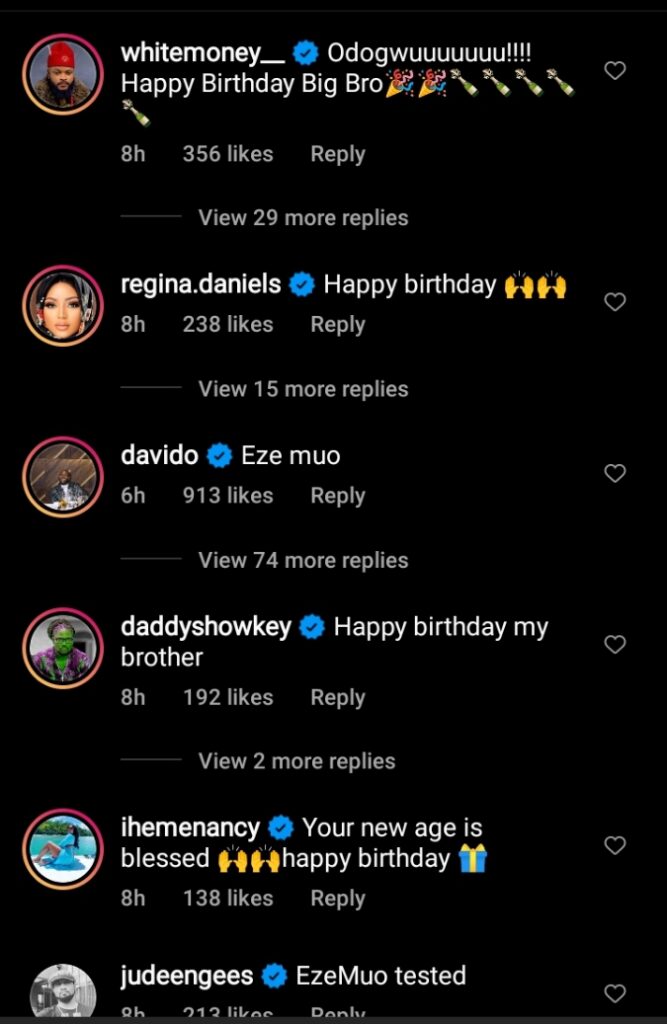This screenshot has height=1024, width=667.
Task: Open the davido username link
Action: [159, 456]
